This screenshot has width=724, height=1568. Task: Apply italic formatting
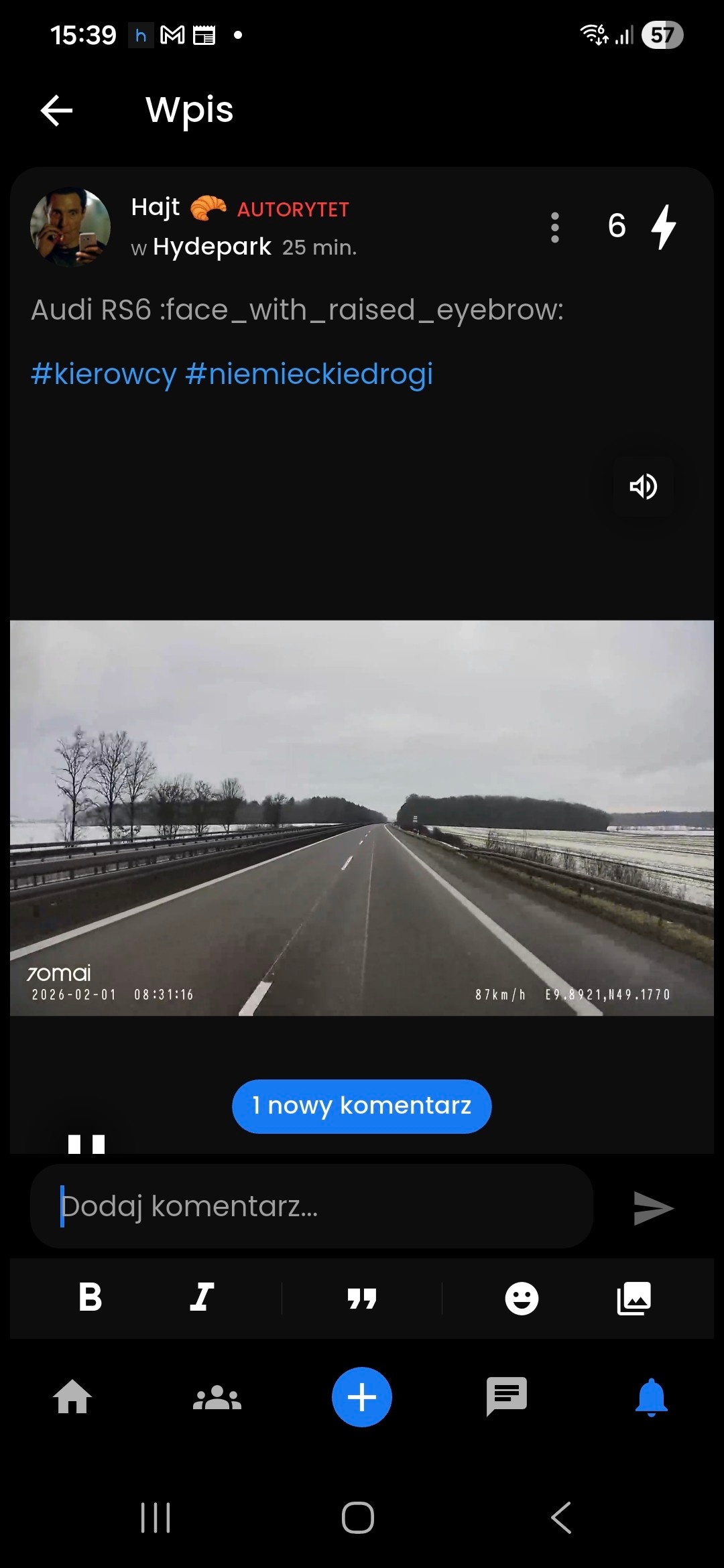click(x=201, y=1297)
